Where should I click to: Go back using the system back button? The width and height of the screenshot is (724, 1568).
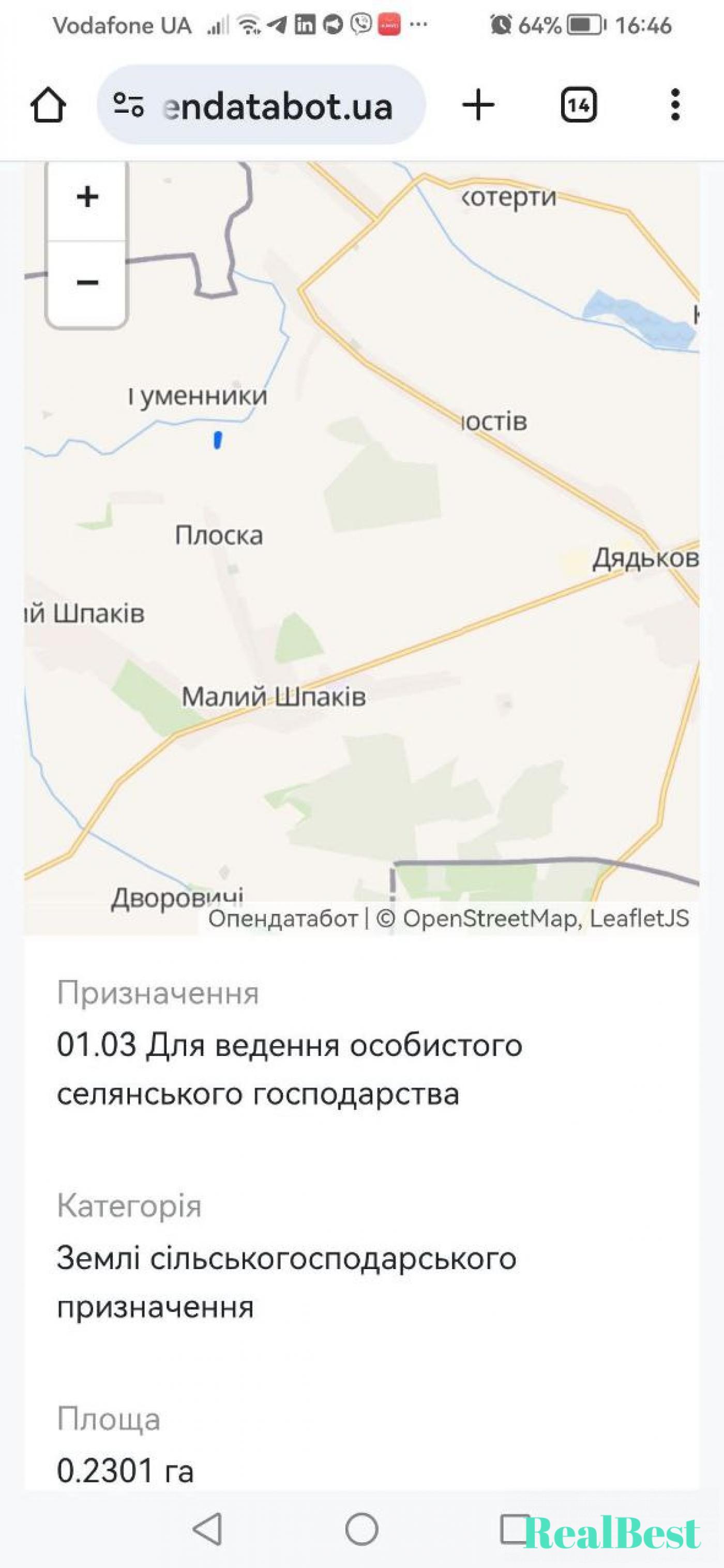[207, 1528]
